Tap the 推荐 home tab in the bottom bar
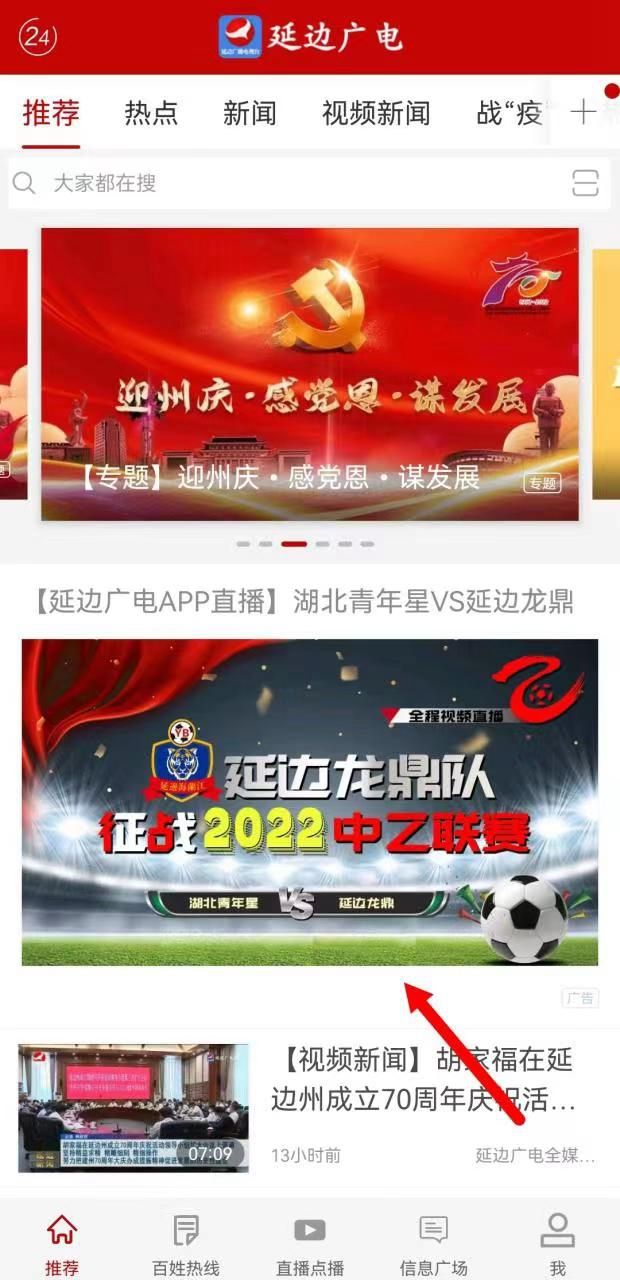The image size is (620, 1280). (x=62, y=1244)
